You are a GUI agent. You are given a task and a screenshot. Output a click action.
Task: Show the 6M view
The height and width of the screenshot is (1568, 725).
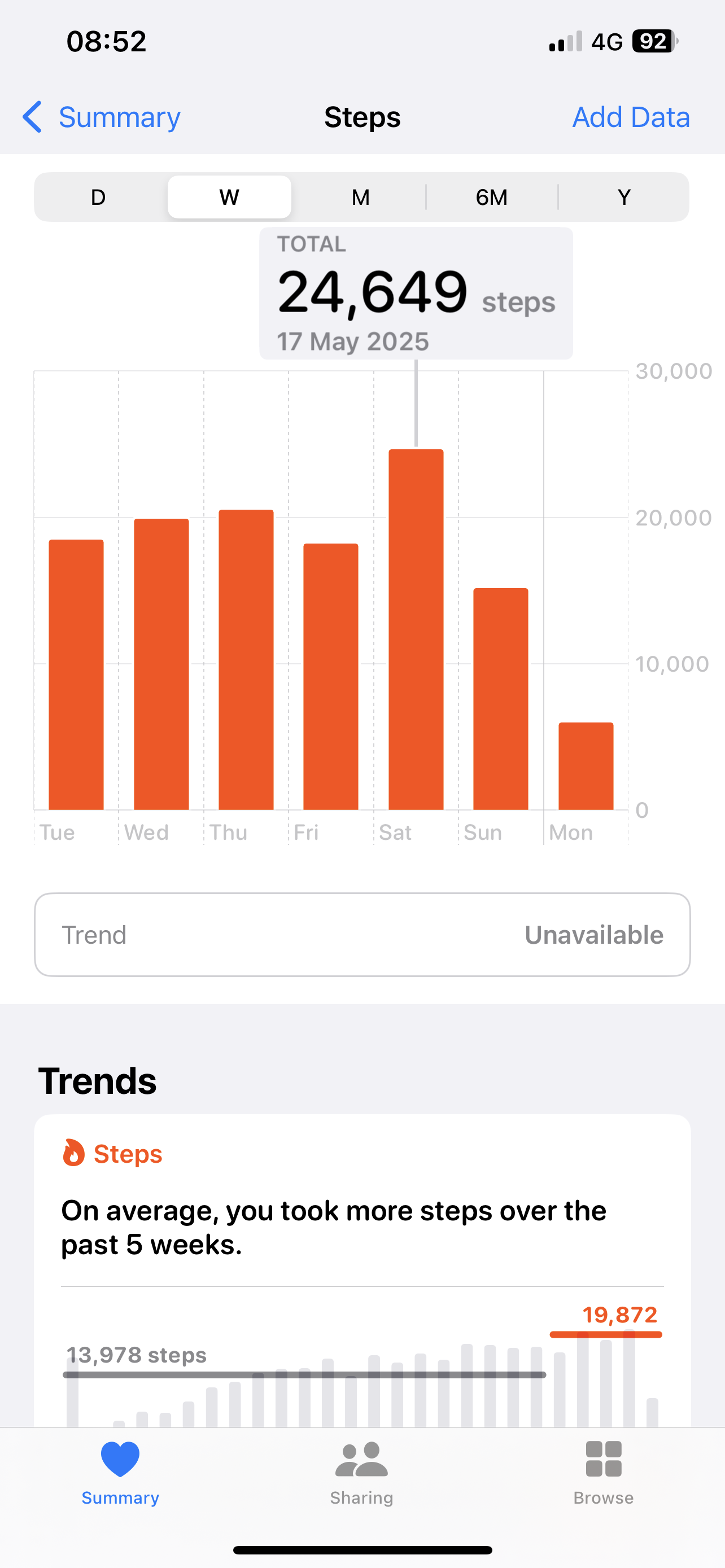492,197
